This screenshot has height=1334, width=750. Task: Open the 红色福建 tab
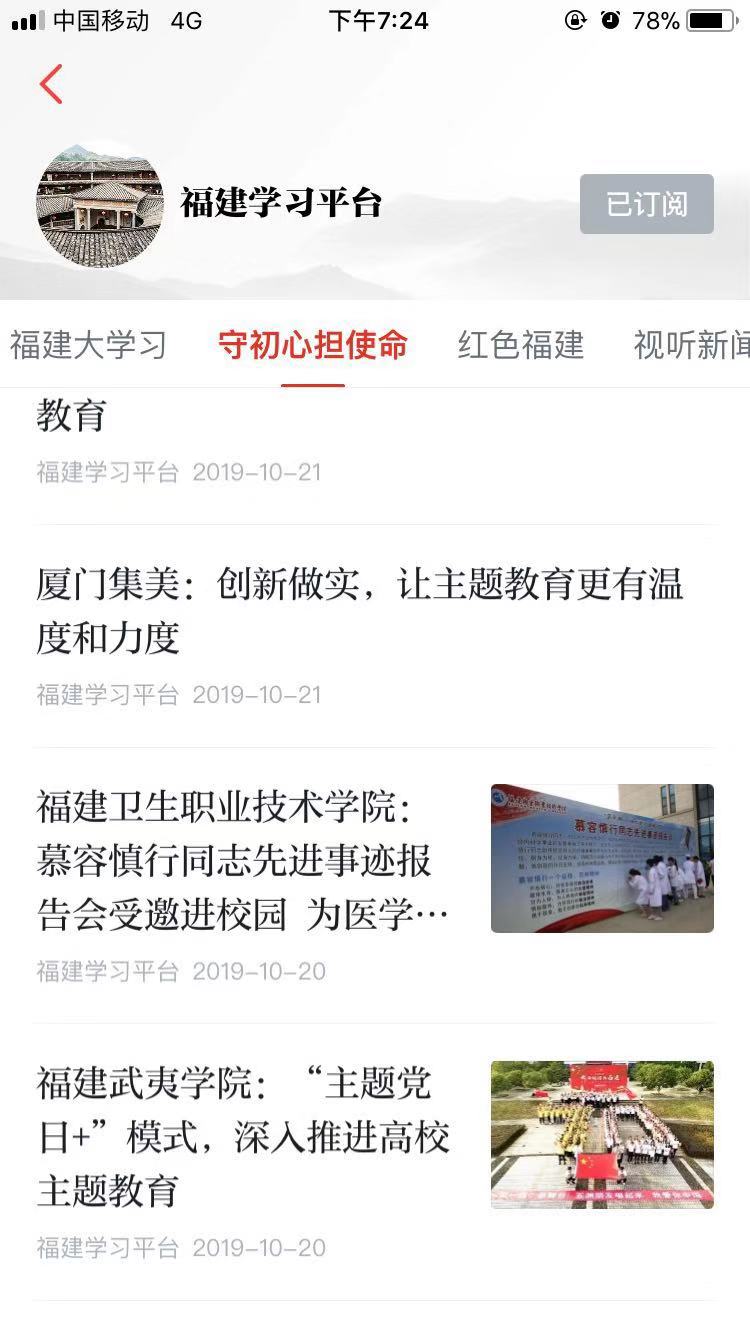pyautogui.click(x=520, y=346)
